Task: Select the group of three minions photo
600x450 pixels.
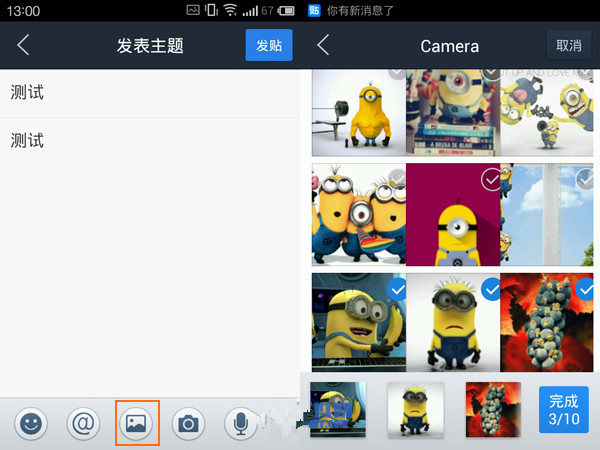Action: pos(358,215)
